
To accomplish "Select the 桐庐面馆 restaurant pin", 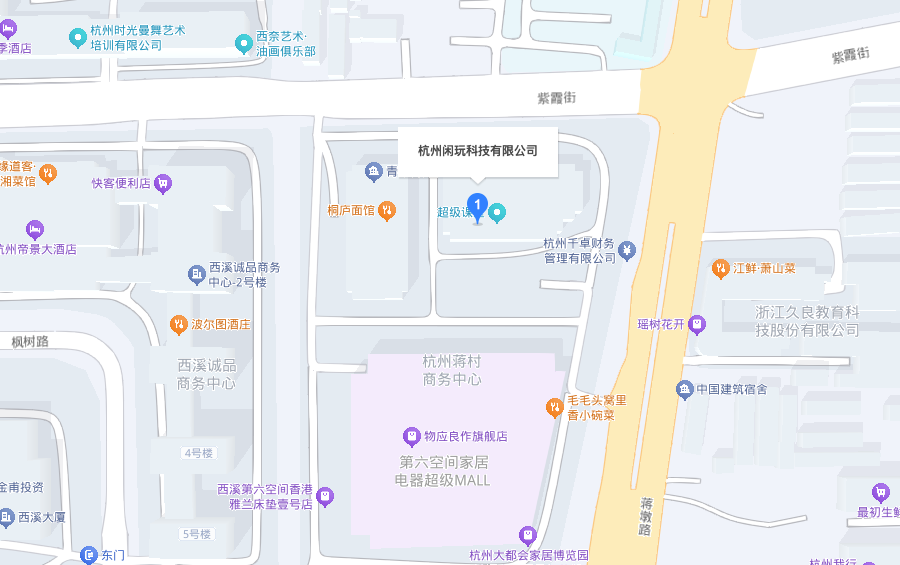I will click(x=387, y=210).
